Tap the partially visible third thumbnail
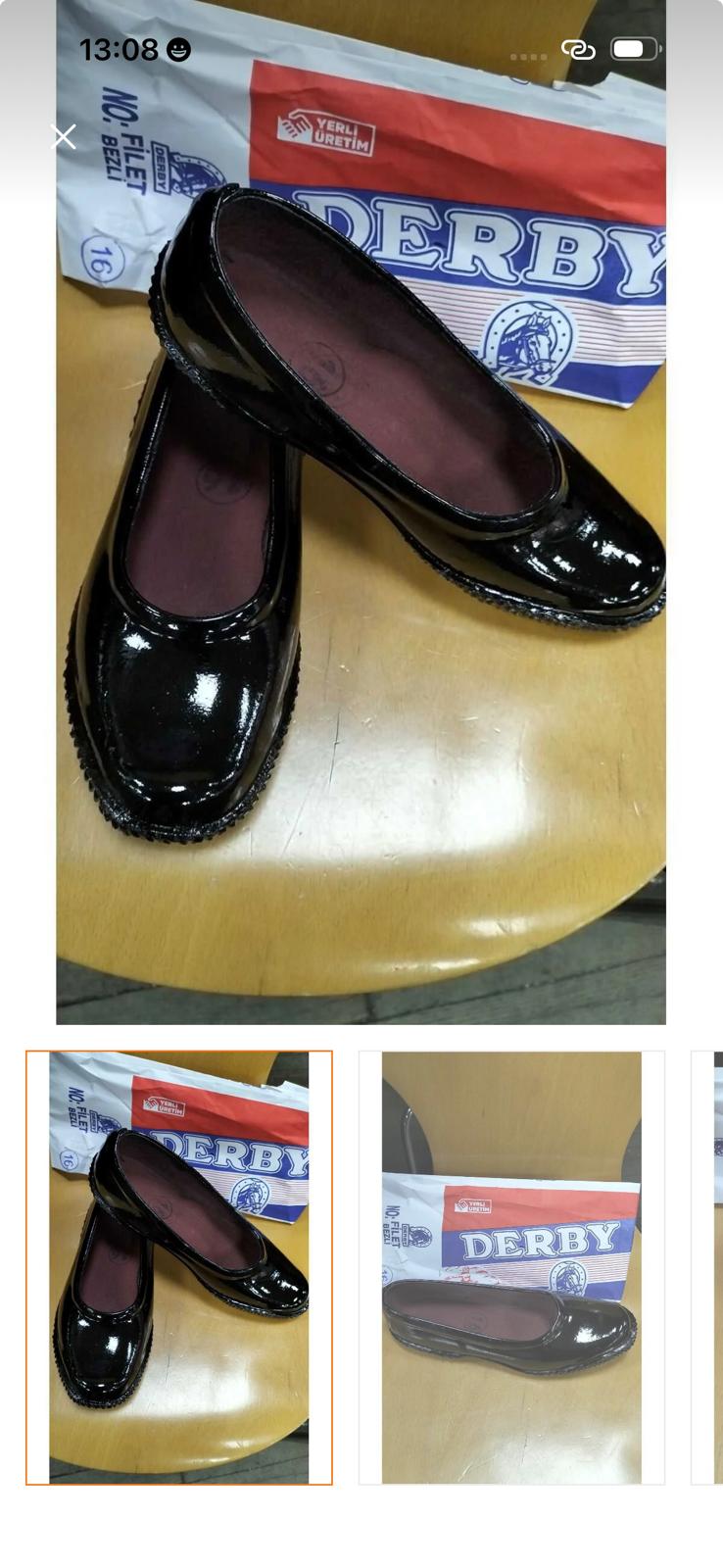Viewport: 723px width, 1568px height. pyautogui.click(x=709, y=1267)
